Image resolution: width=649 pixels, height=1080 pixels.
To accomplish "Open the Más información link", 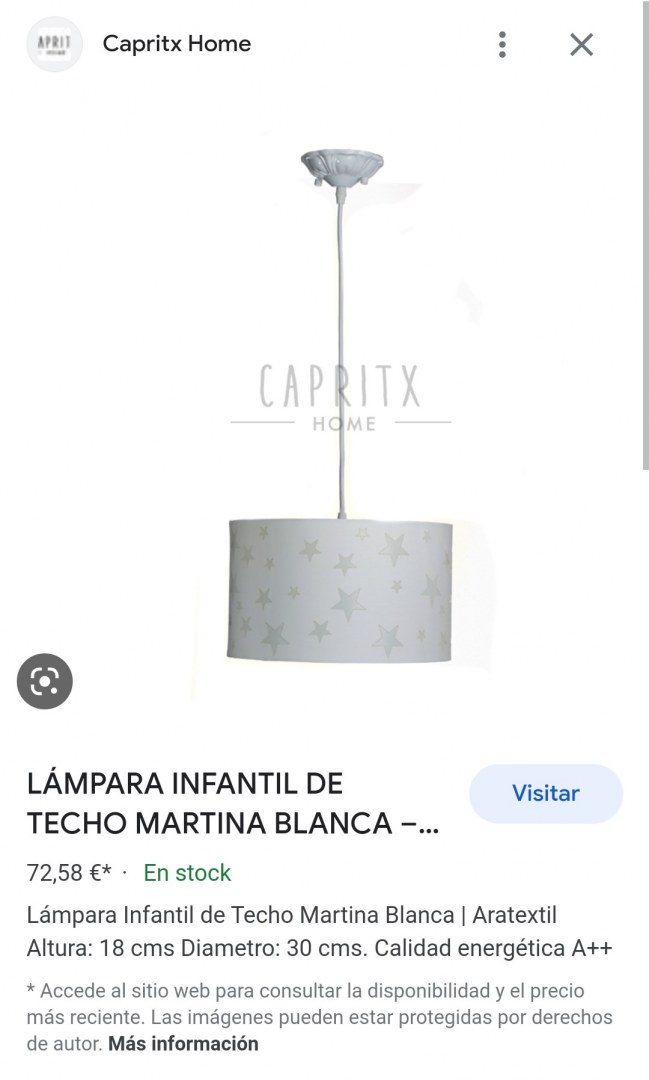I will [183, 1043].
